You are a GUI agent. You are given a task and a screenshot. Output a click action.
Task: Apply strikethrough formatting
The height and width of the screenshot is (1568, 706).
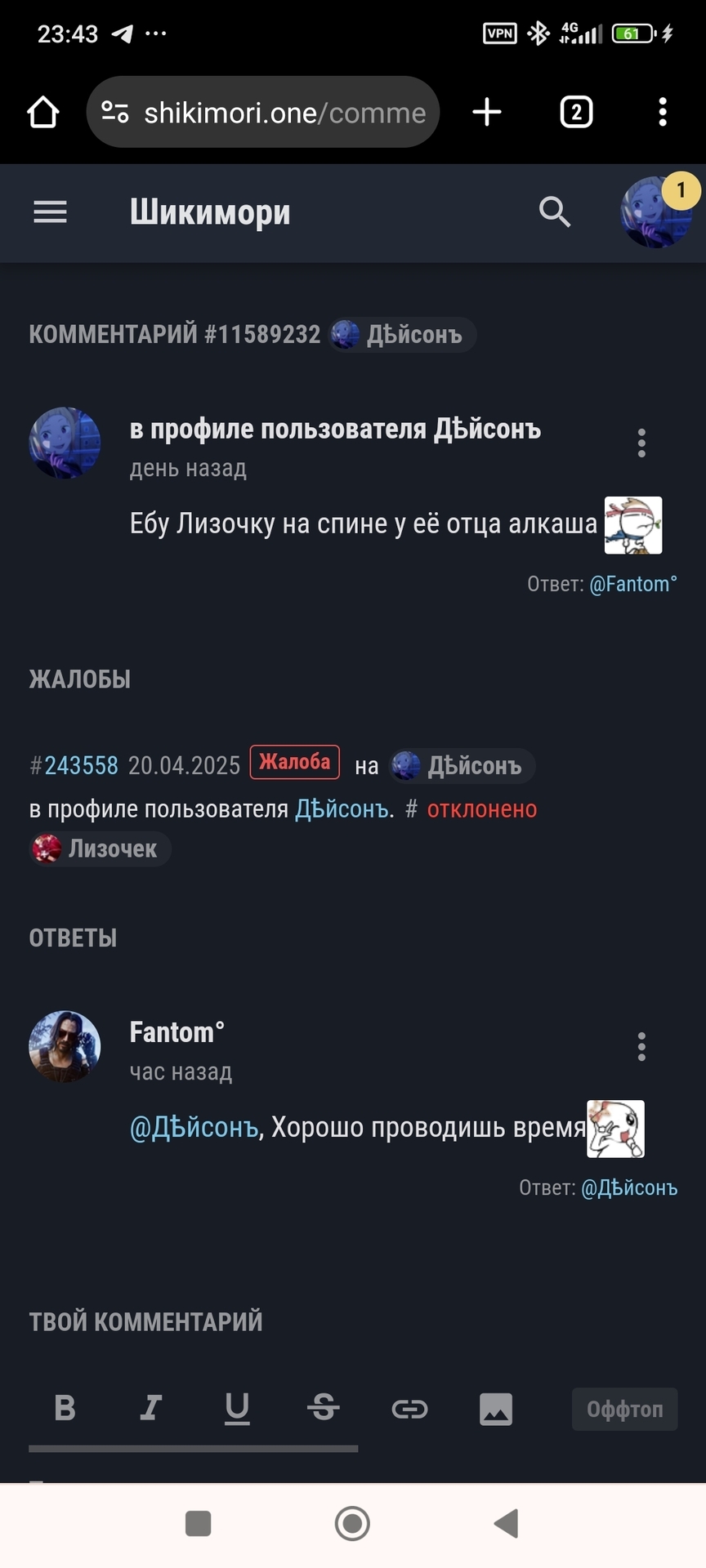[324, 1409]
